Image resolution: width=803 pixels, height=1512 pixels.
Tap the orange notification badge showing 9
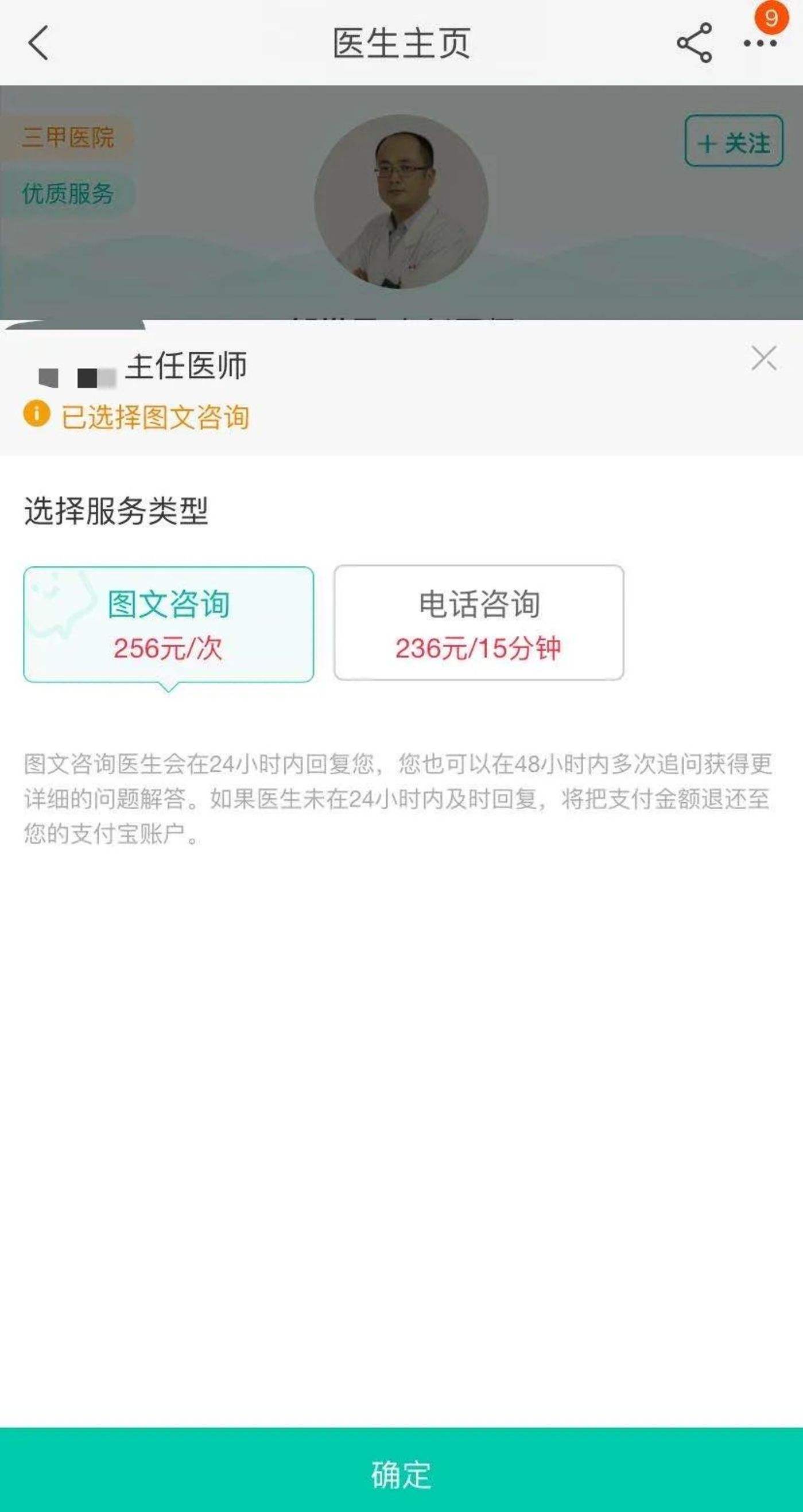tap(770, 18)
